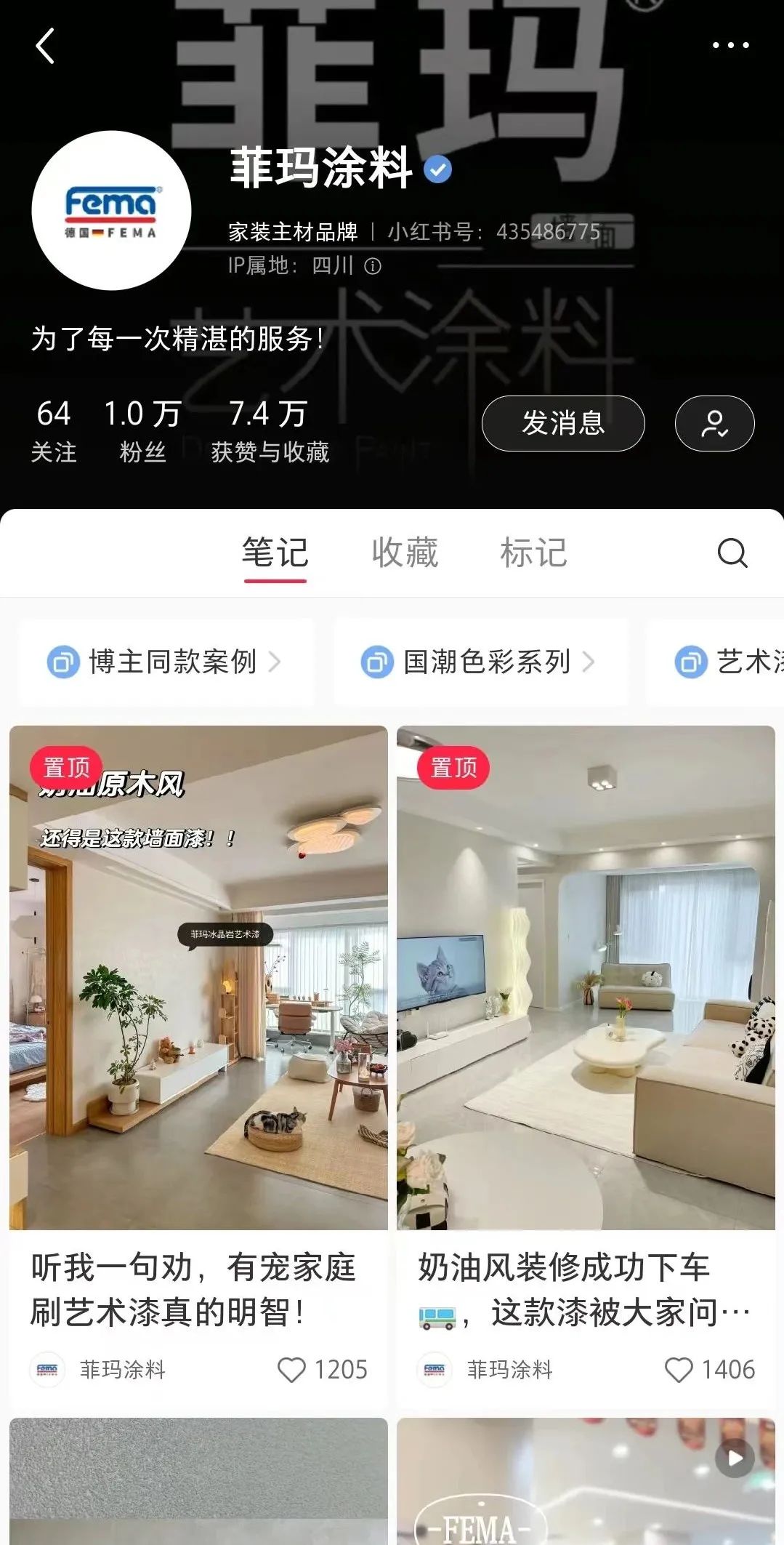Tap the 菲玛涂料 profile avatar

point(111,211)
